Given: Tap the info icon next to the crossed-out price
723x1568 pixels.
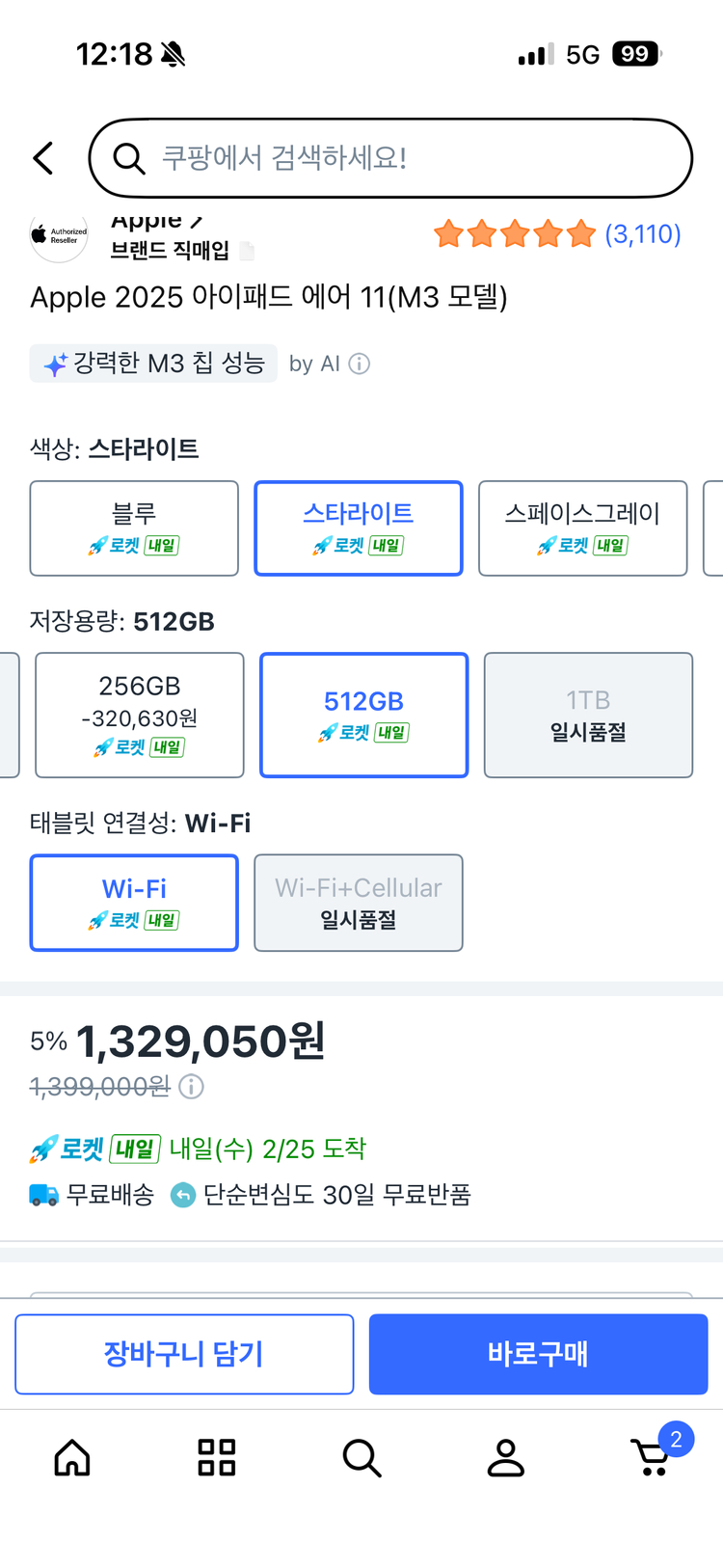Looking at the screenshot, I should 191,1087.
